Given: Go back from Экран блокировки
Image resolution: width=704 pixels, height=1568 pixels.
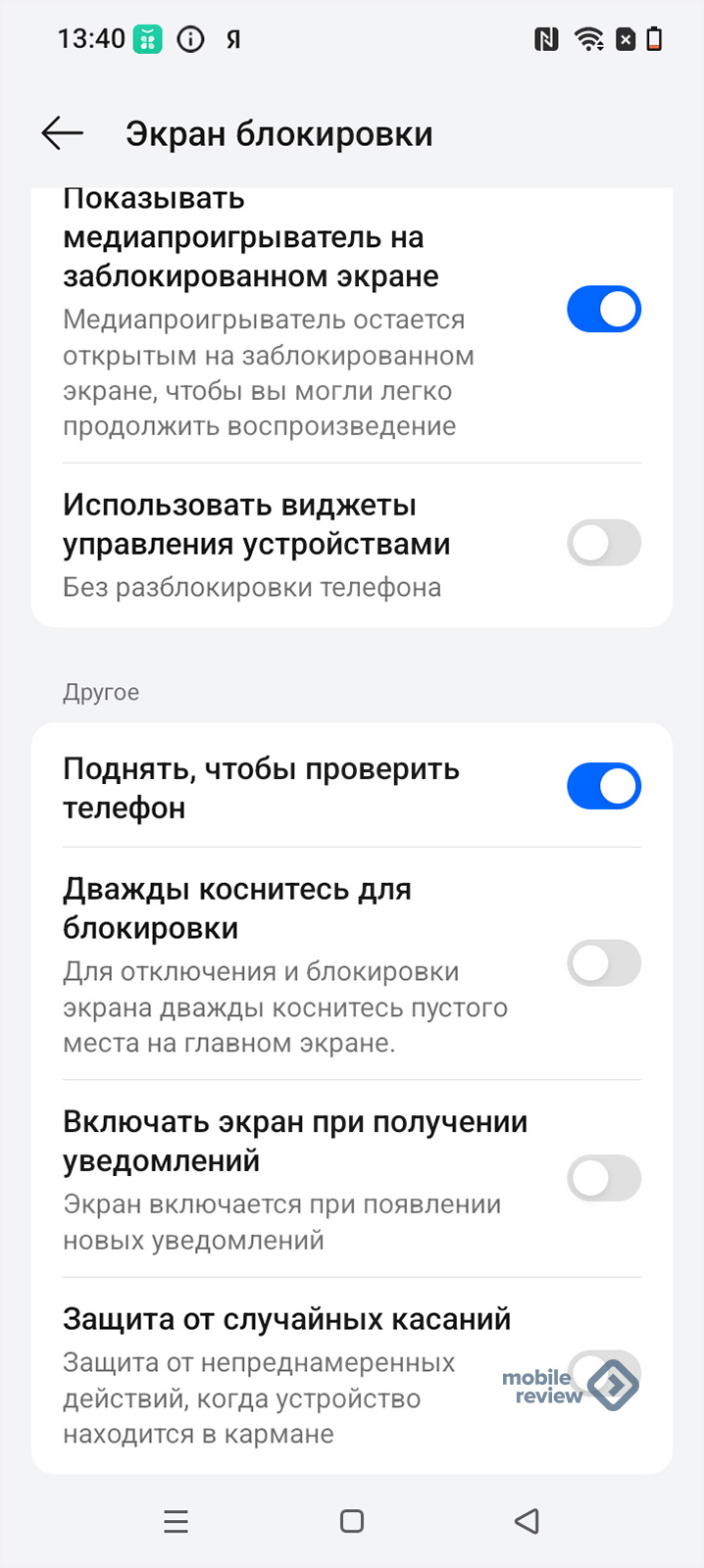Looking at the screenshot, I should [62, 133].
